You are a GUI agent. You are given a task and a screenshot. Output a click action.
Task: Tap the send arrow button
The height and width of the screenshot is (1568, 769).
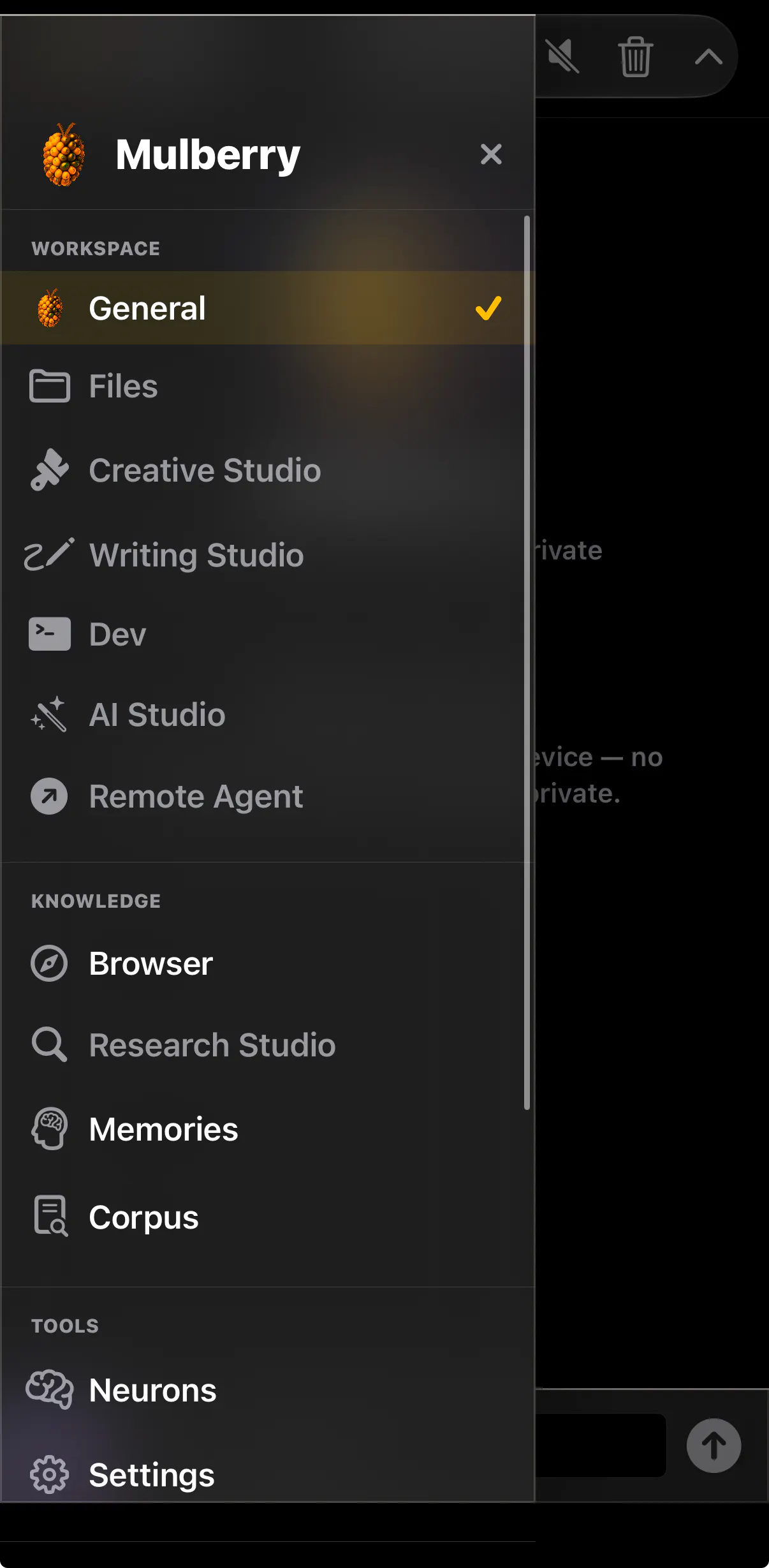(x=714, y=1446)
